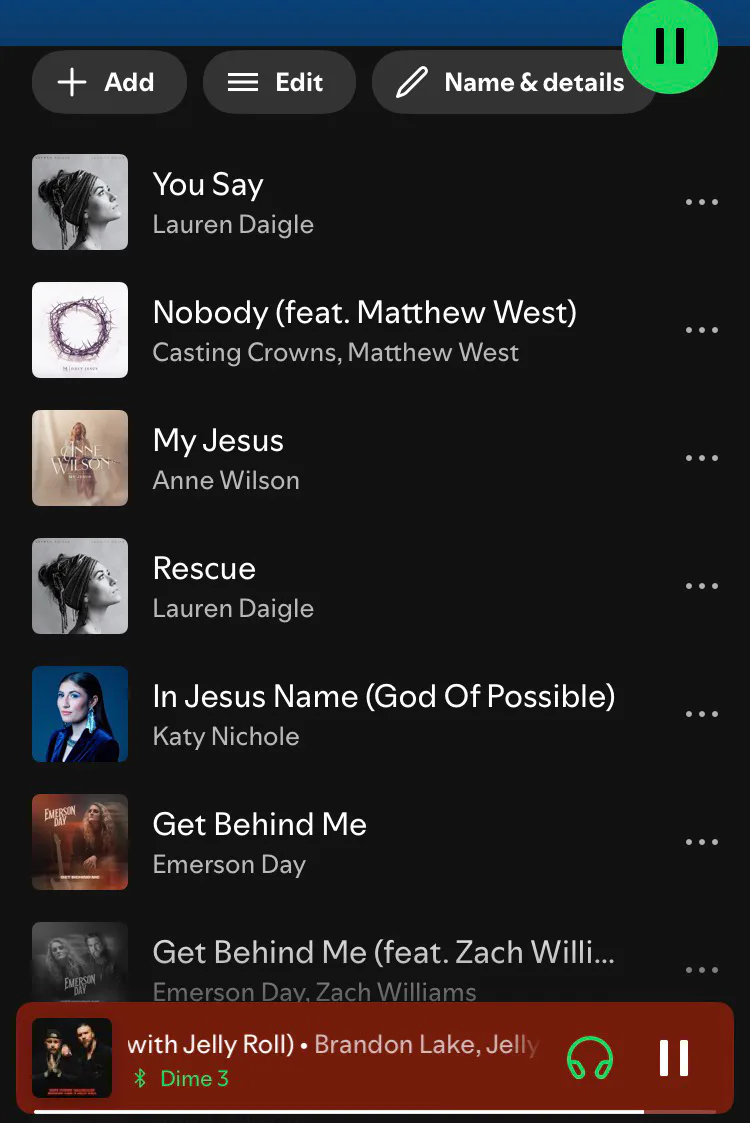
Task: Open the headphones device picker
Action: pos(590,1058)
